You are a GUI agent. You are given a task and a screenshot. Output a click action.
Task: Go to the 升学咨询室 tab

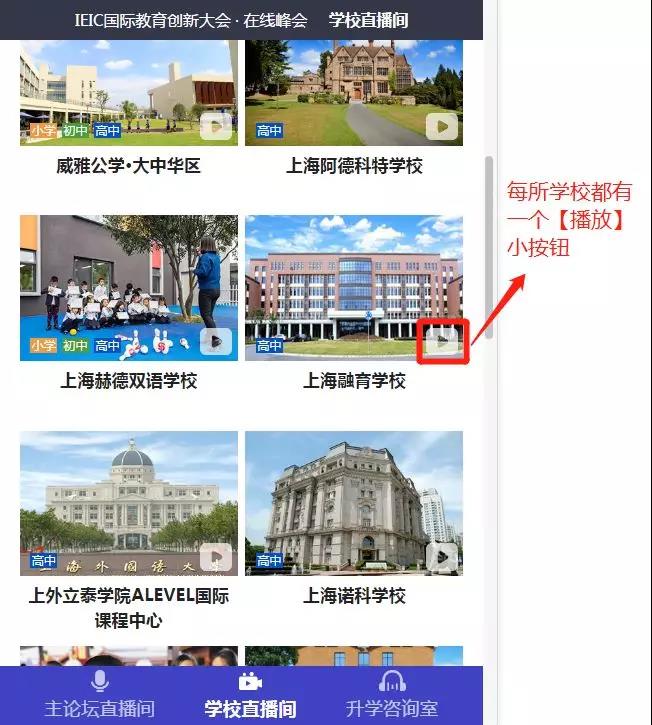tap(392, 696)
